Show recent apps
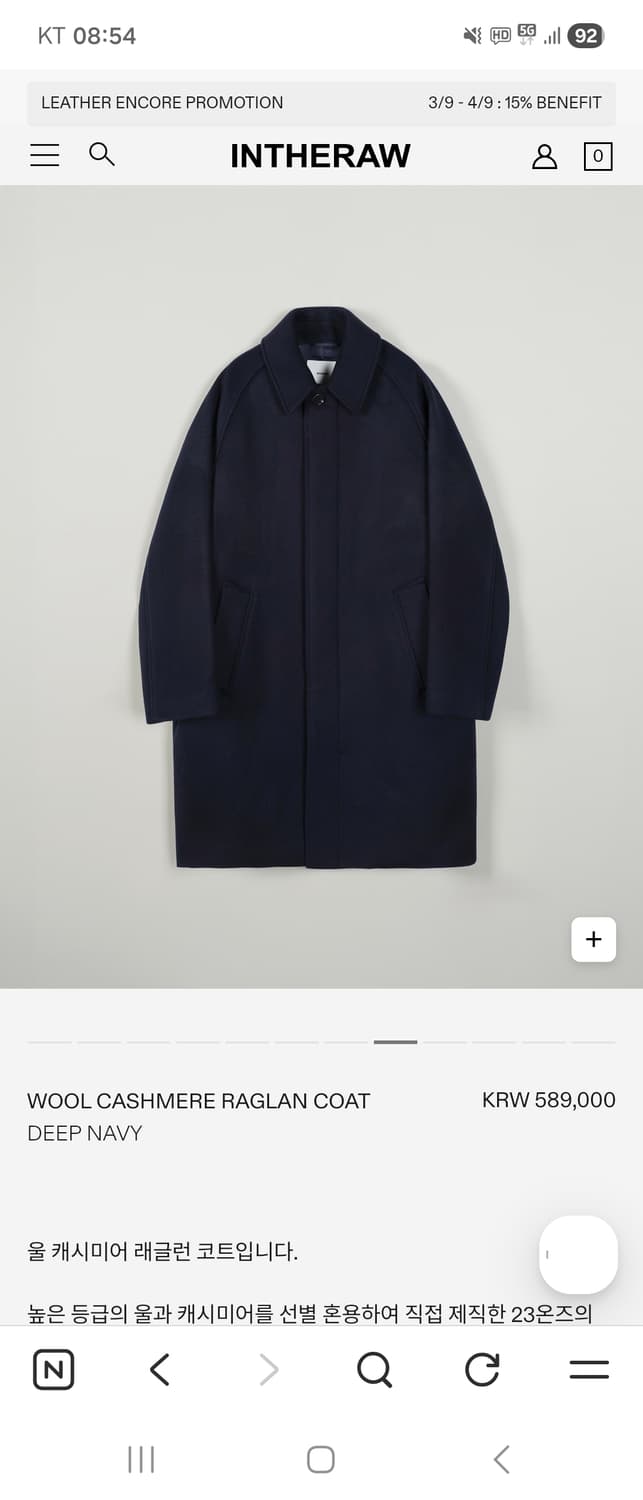The image size is (643, 1500). coord(141,1459)
